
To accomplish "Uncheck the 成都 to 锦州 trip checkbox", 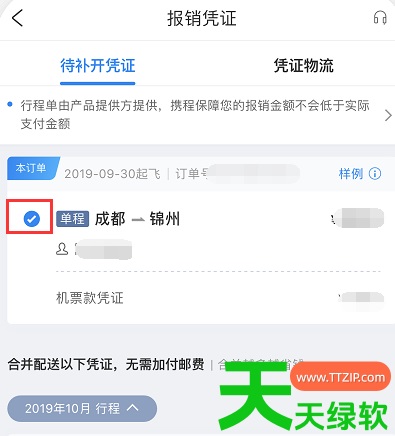I will [x=32, y=219].
